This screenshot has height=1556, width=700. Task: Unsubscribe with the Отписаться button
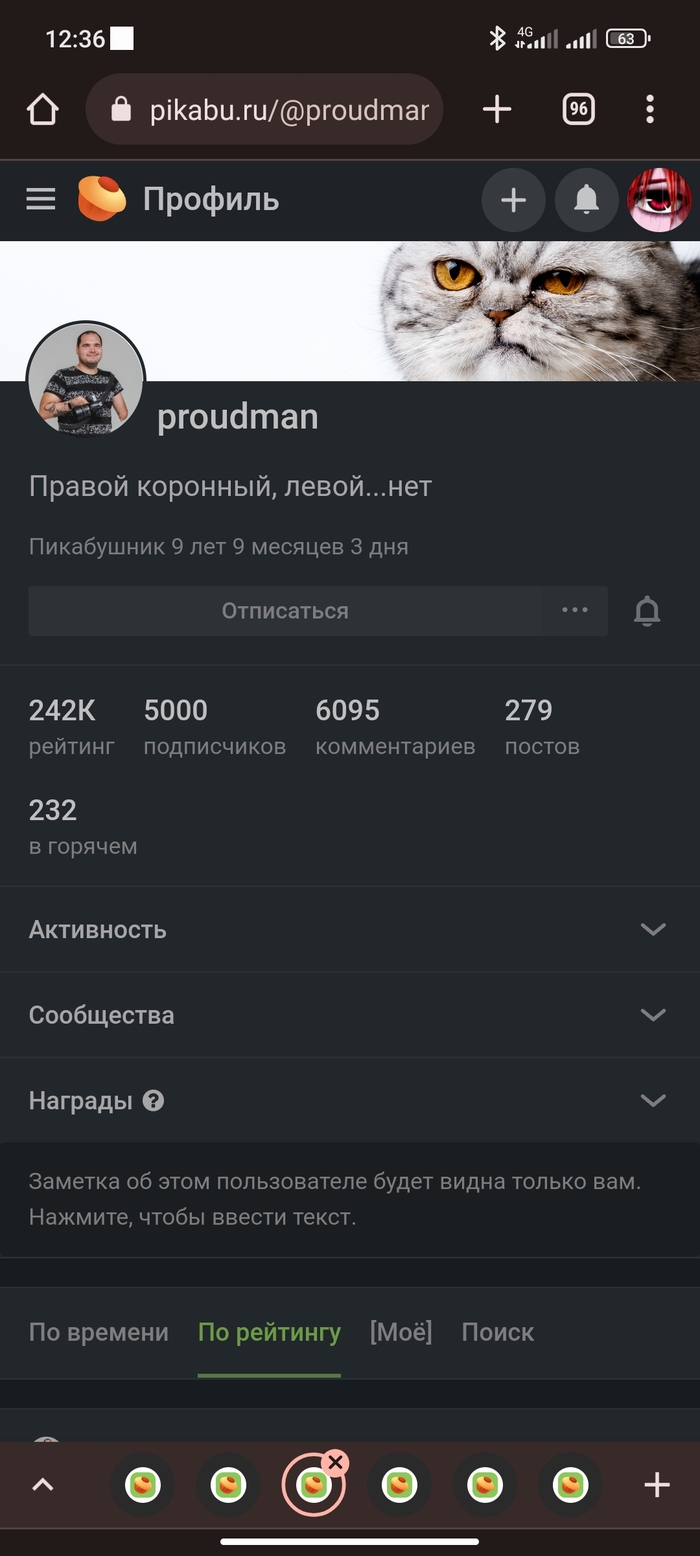[x=285, y=611]
